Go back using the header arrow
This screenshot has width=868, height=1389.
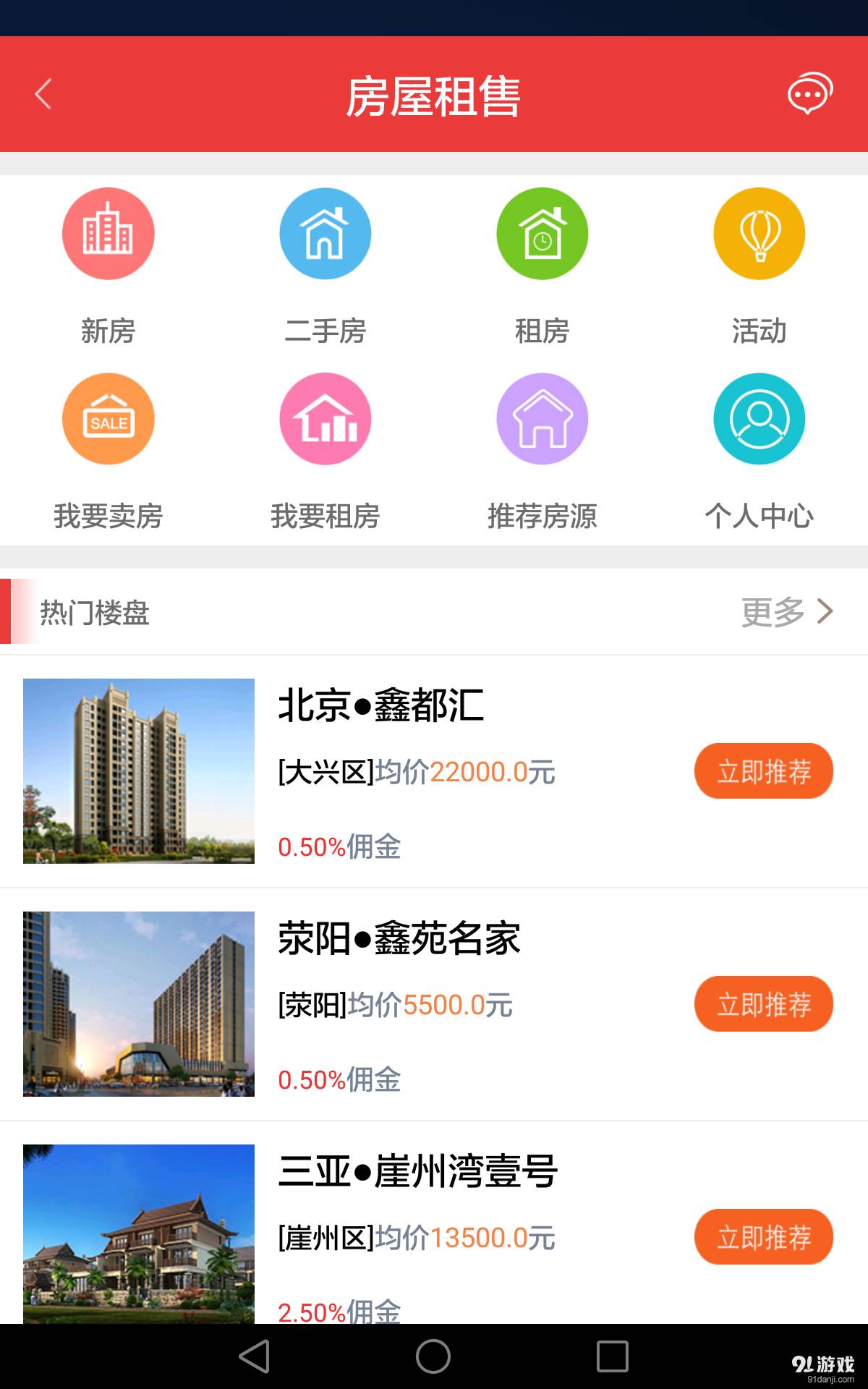click(43, 94)
